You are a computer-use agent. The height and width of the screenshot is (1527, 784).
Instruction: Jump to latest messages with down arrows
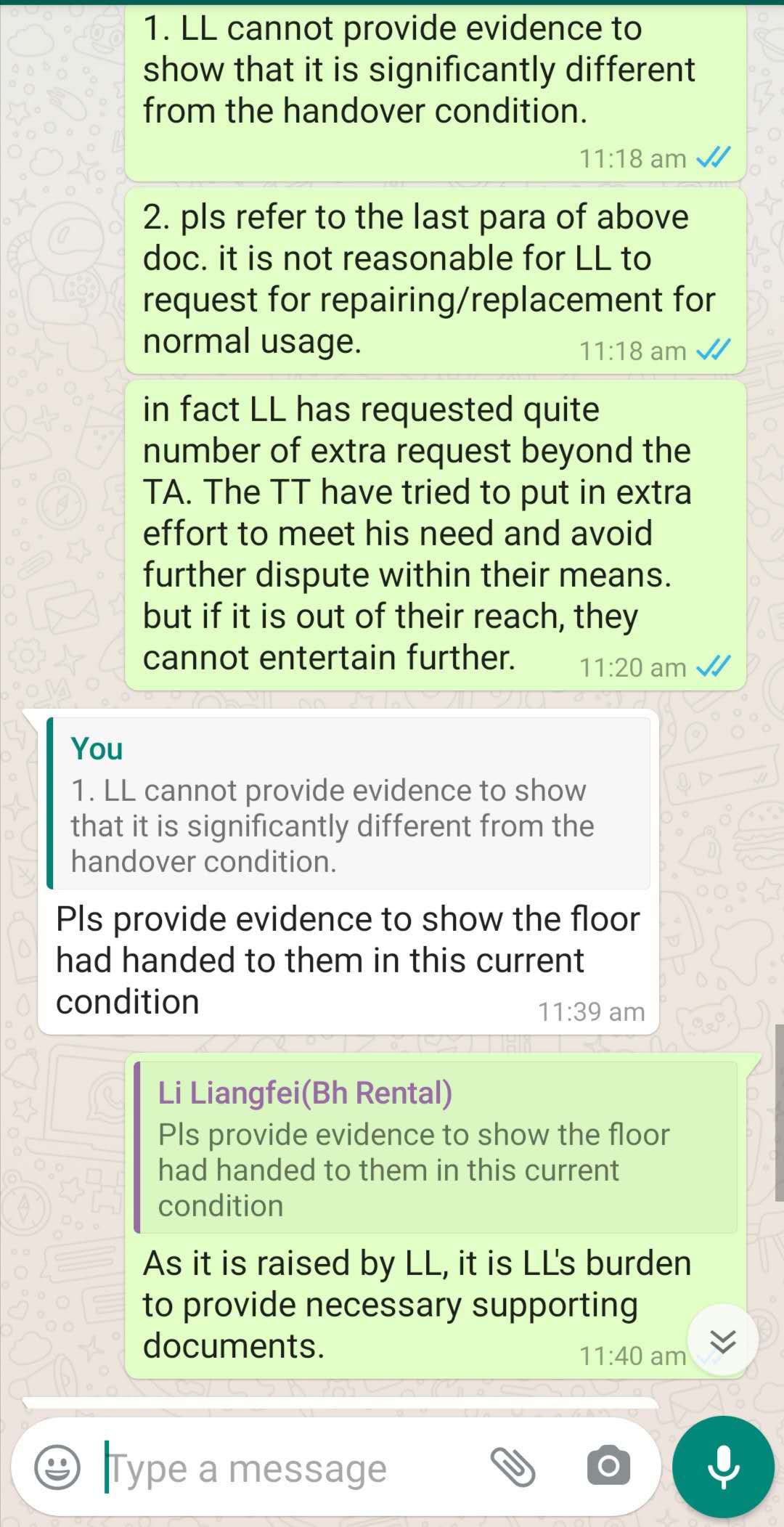pyautogui.click(x=723, y=1340)
